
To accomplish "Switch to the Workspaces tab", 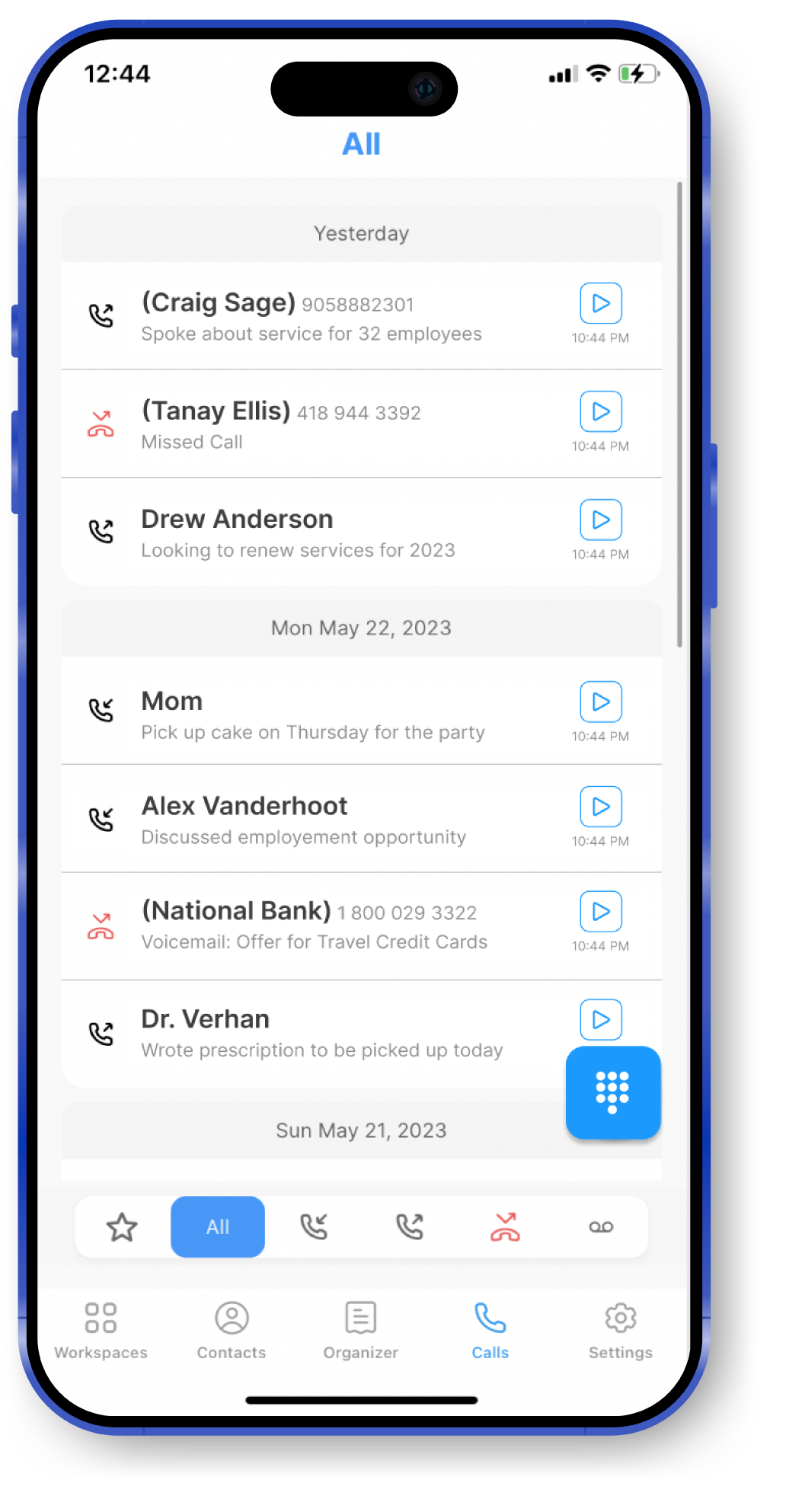I will (101, 1331).
